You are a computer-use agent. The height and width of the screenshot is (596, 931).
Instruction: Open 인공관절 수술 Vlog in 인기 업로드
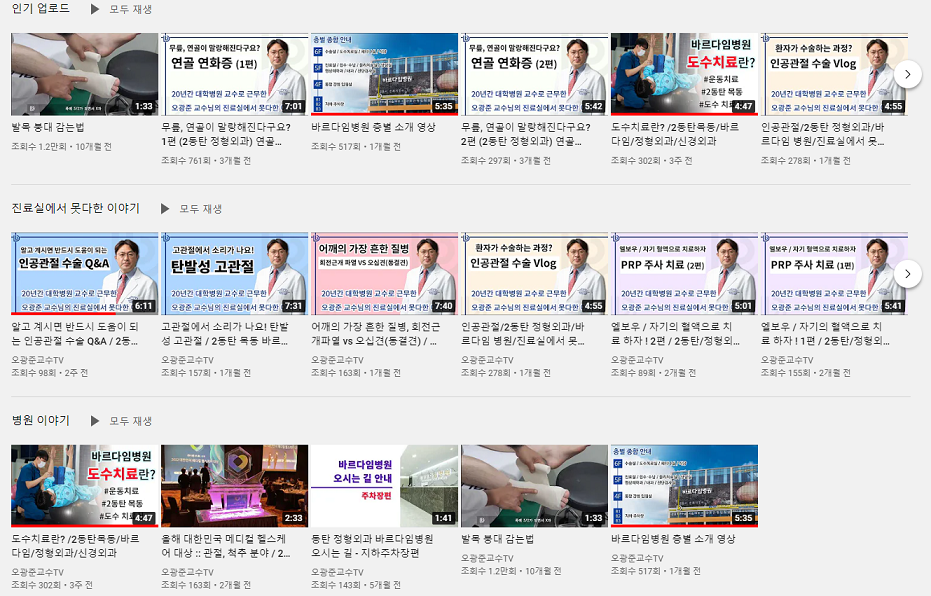point(834,74)
